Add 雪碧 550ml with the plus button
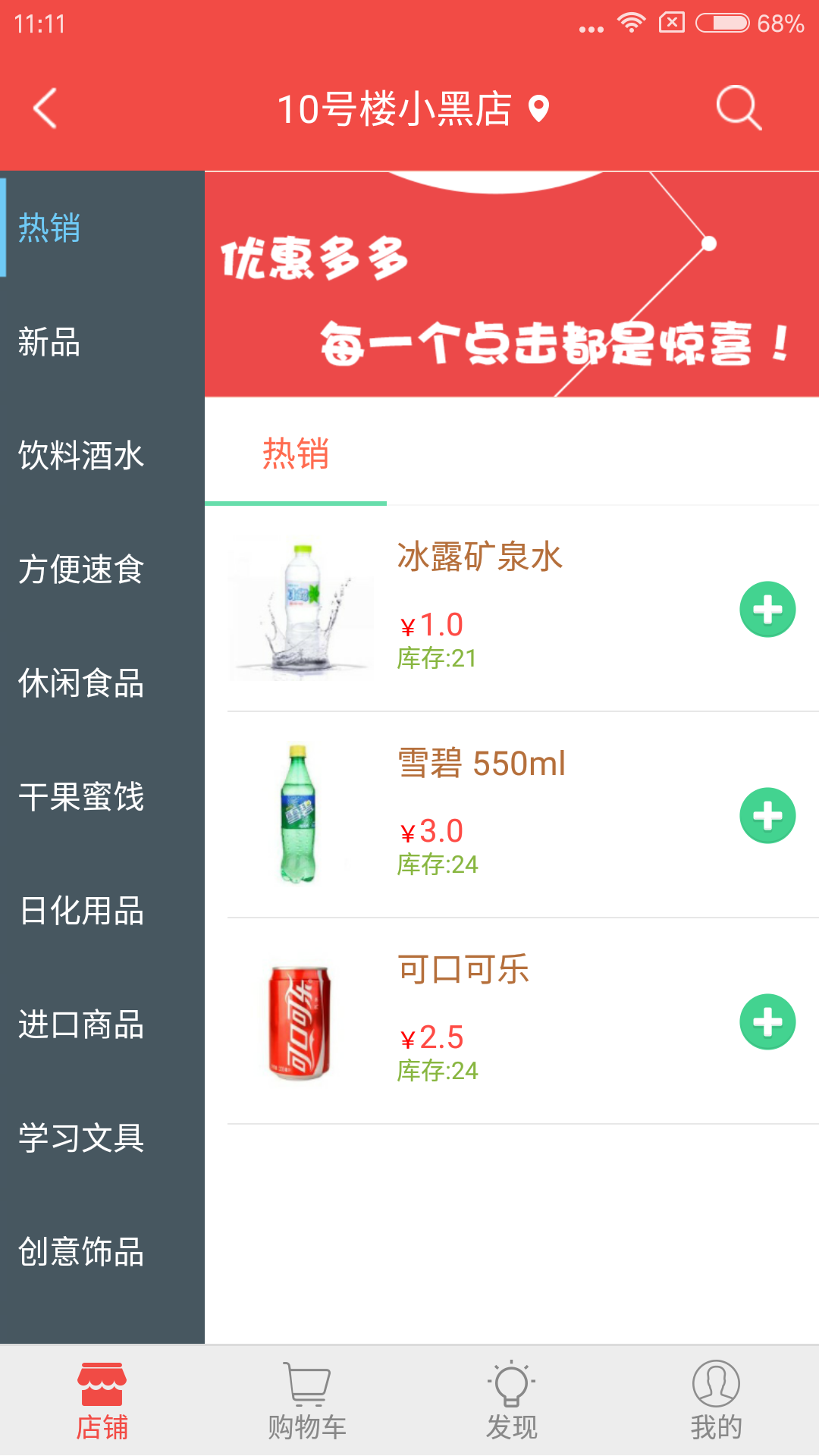This screenshot has height=1456, width=819. (767, 817)
